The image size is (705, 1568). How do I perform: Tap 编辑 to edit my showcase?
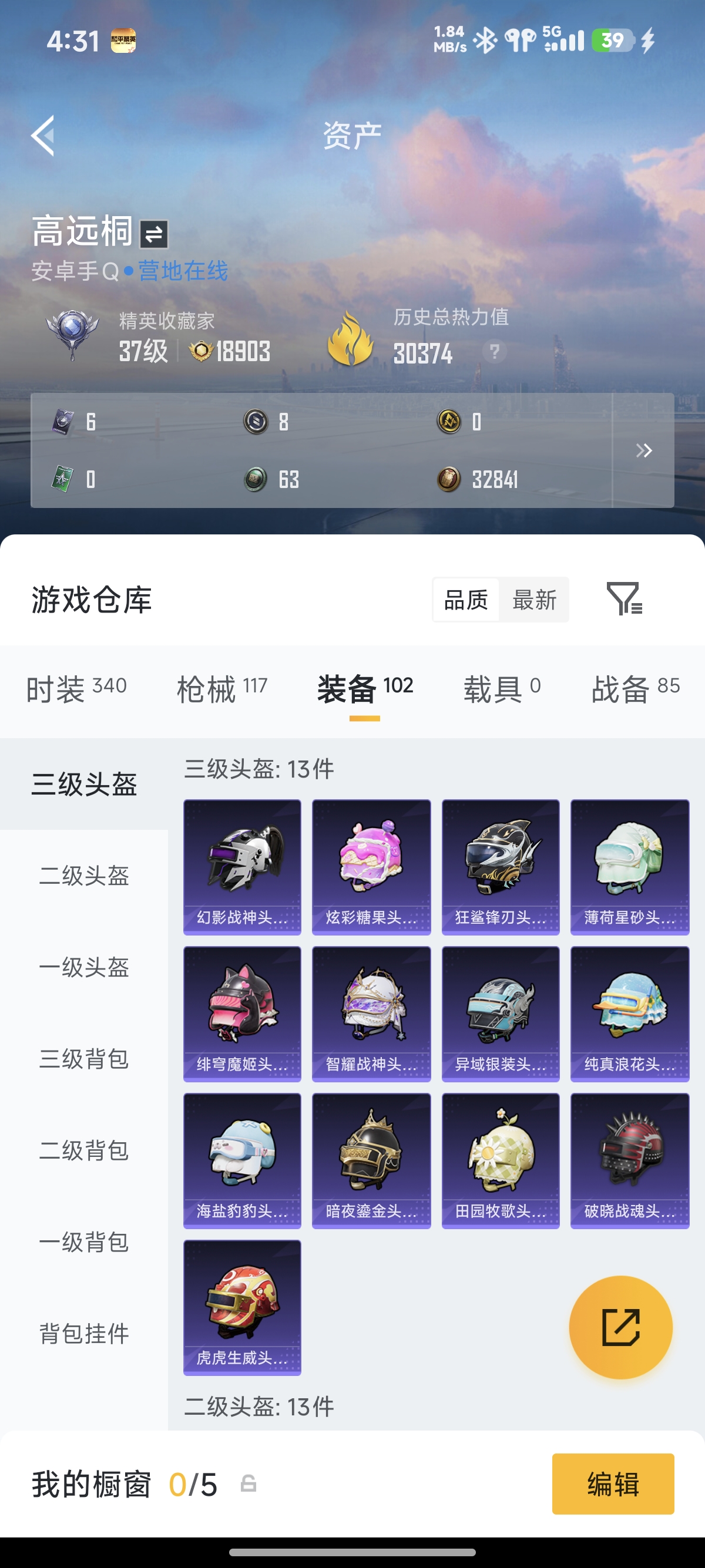coord(612,1483)
